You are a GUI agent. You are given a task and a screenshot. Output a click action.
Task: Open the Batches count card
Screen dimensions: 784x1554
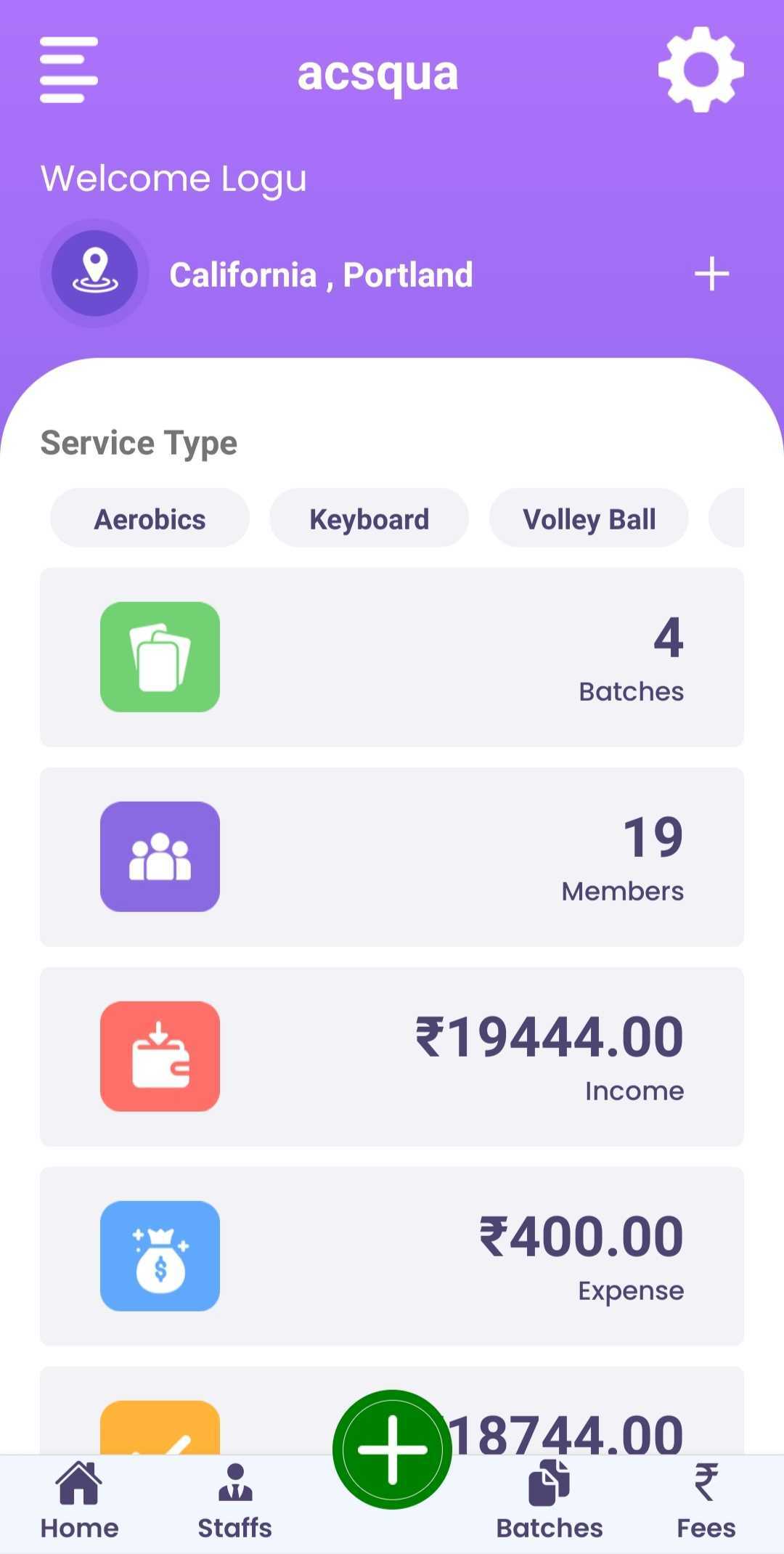click(x=392, y=657)
